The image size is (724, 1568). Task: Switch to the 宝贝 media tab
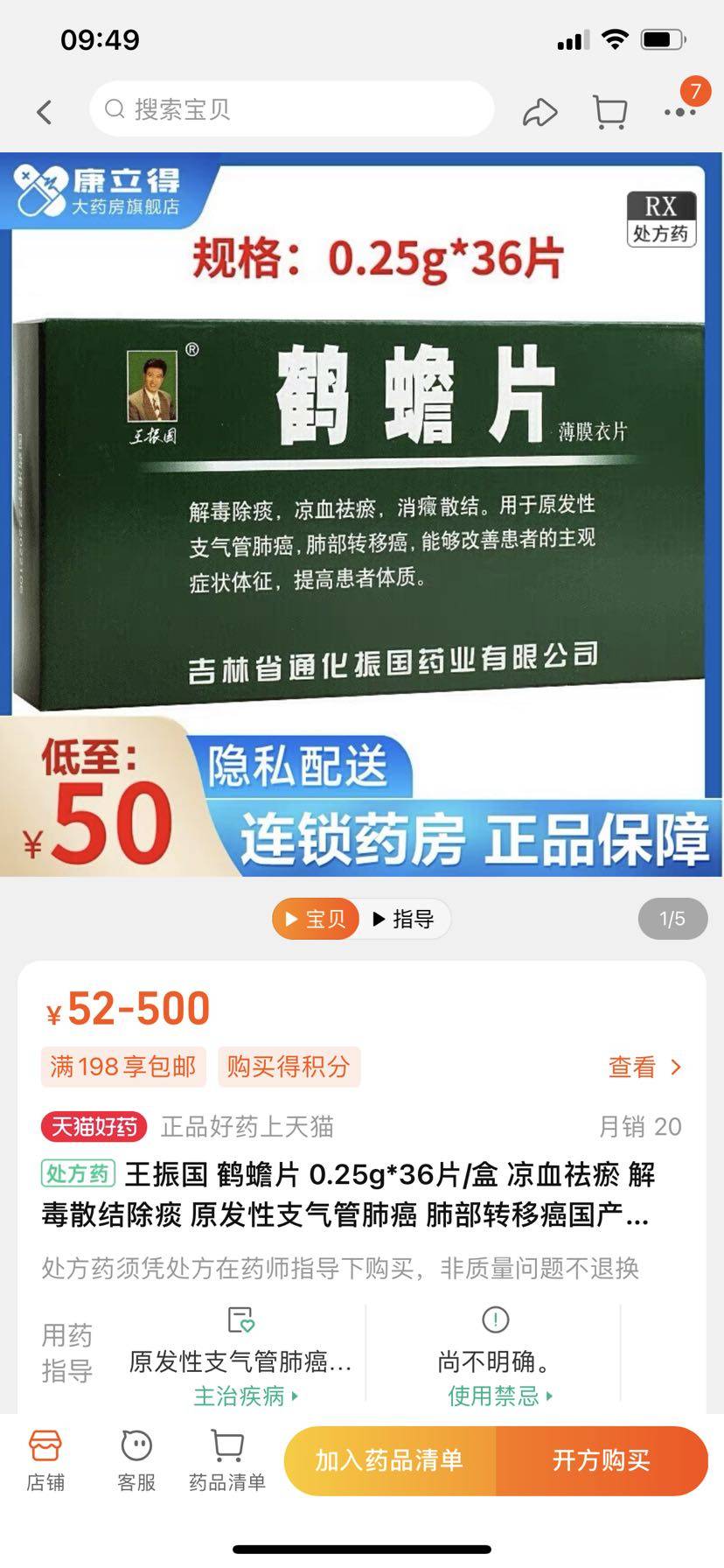pyautogui.click(x=316, y=919)
